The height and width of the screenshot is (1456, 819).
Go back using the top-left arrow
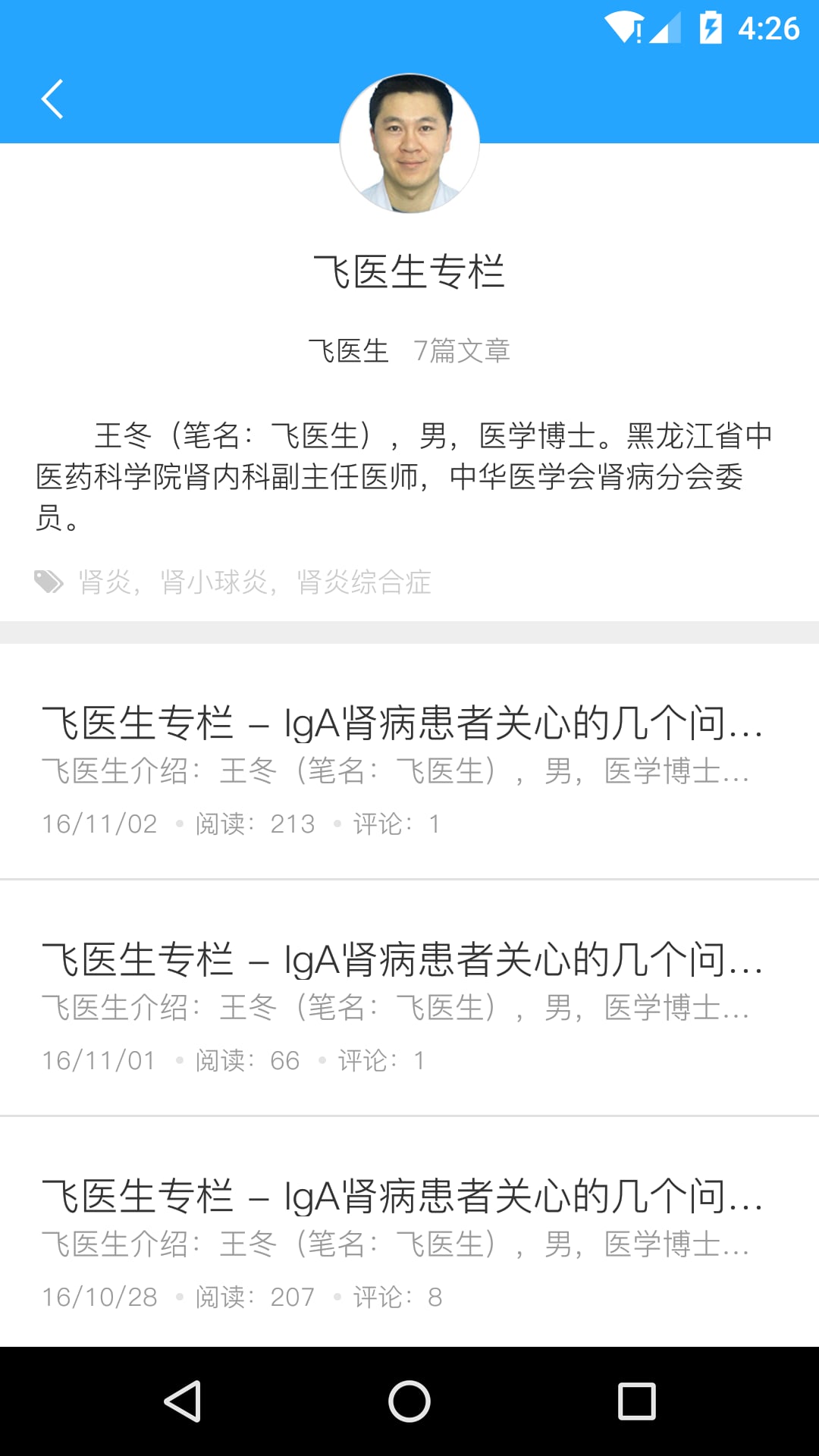click(52, 99)
